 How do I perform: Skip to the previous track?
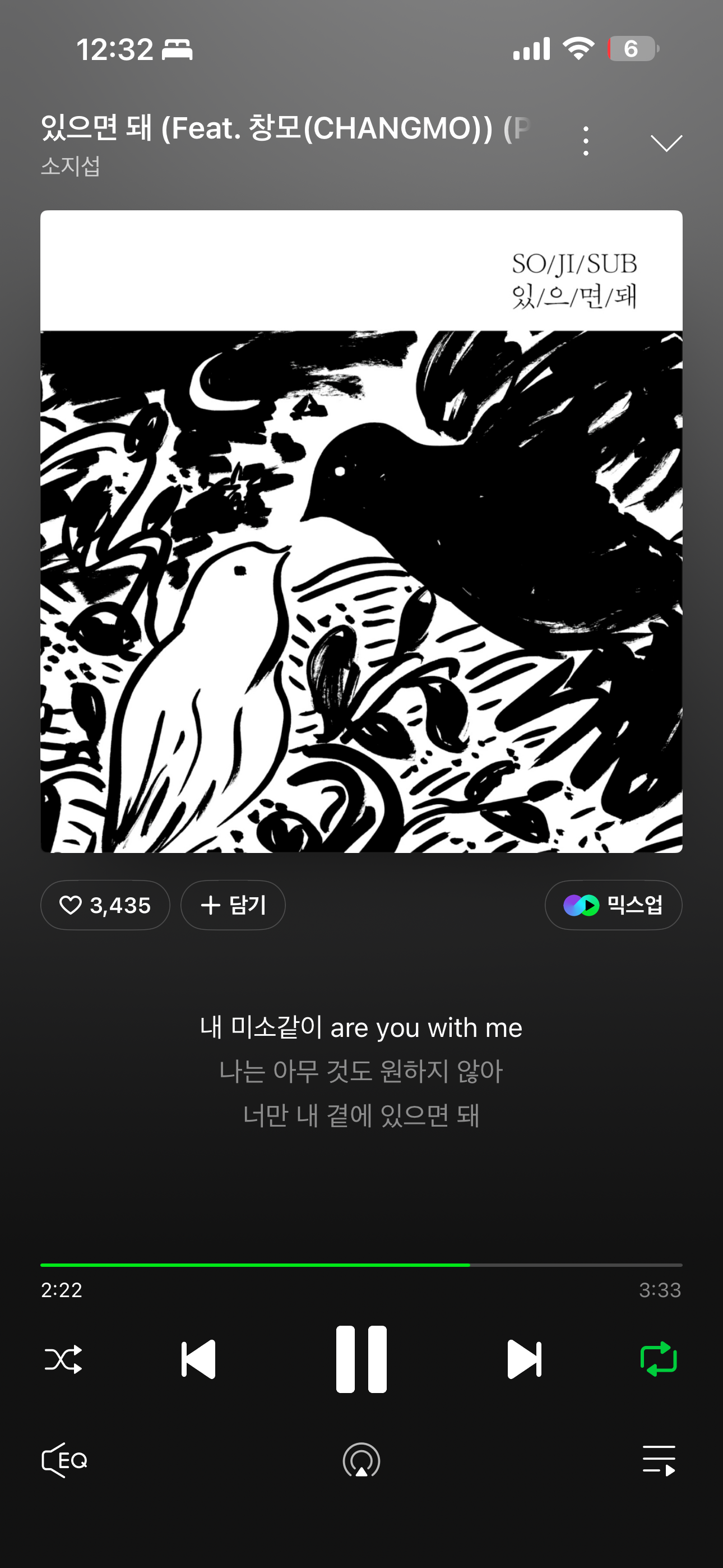pyautogui.click(x=198, y=1359)
